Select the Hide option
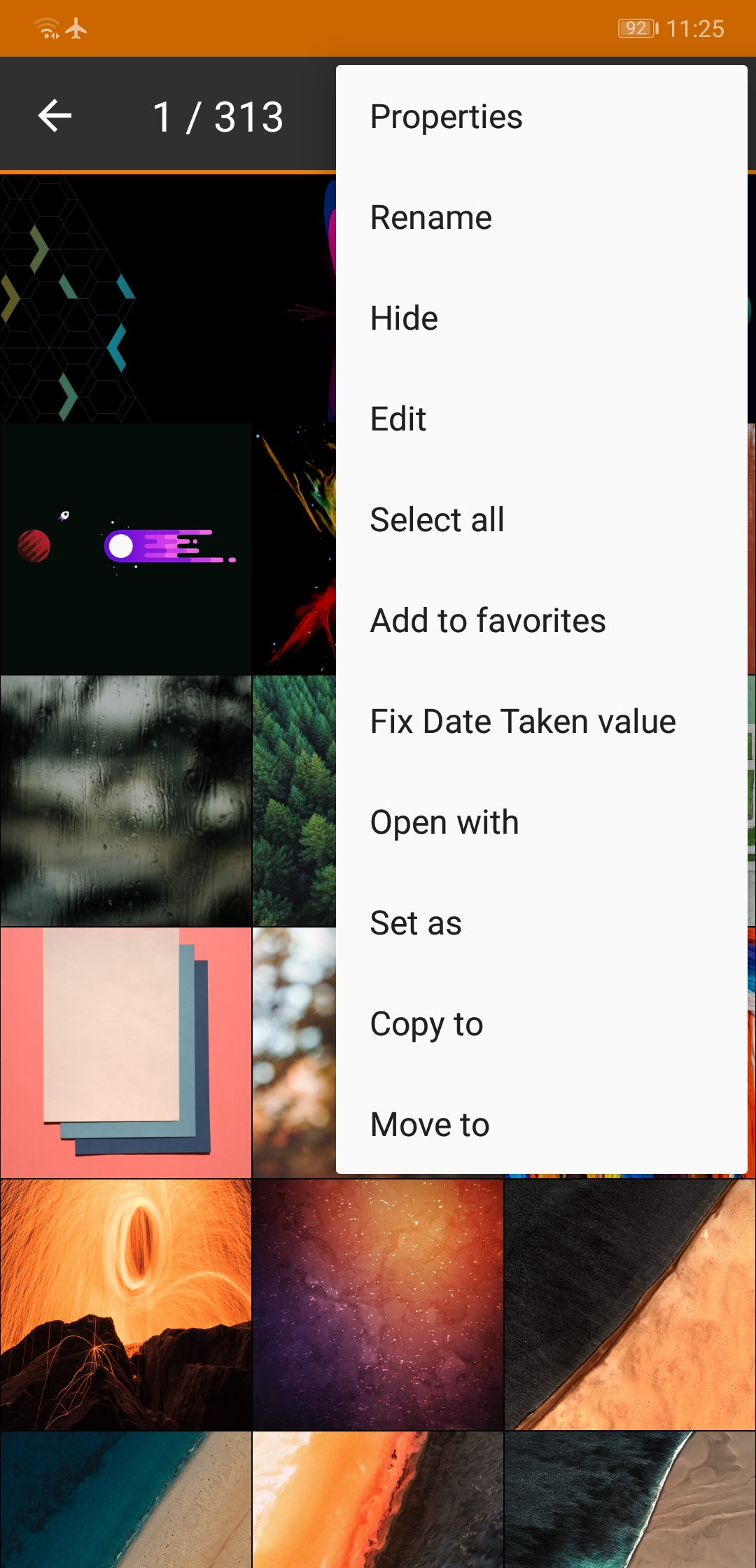This screenshot has height=1568, width=756. pyautogui.click(x=541, y=318)
